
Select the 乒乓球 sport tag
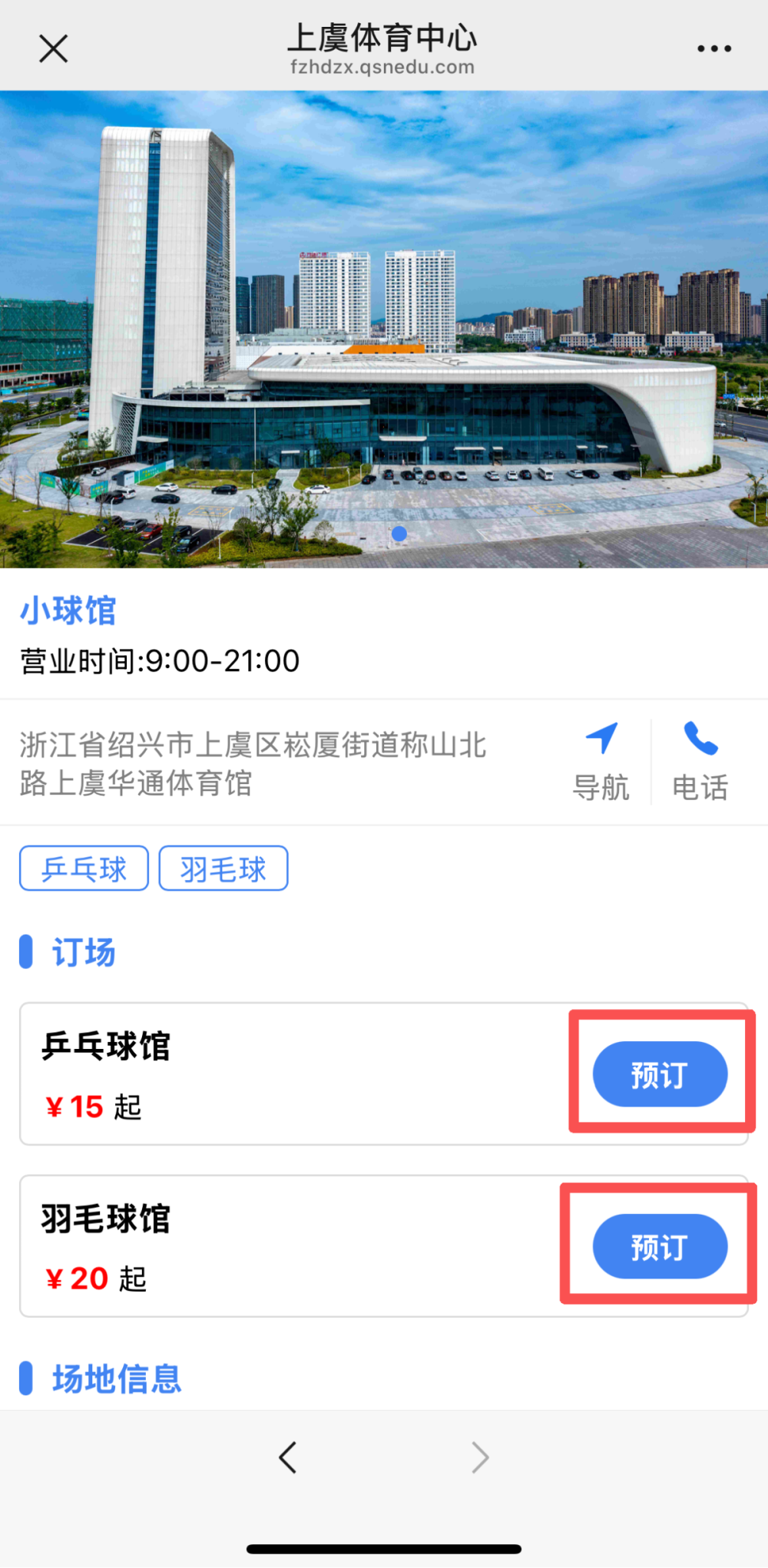click(x=83, y=868)
